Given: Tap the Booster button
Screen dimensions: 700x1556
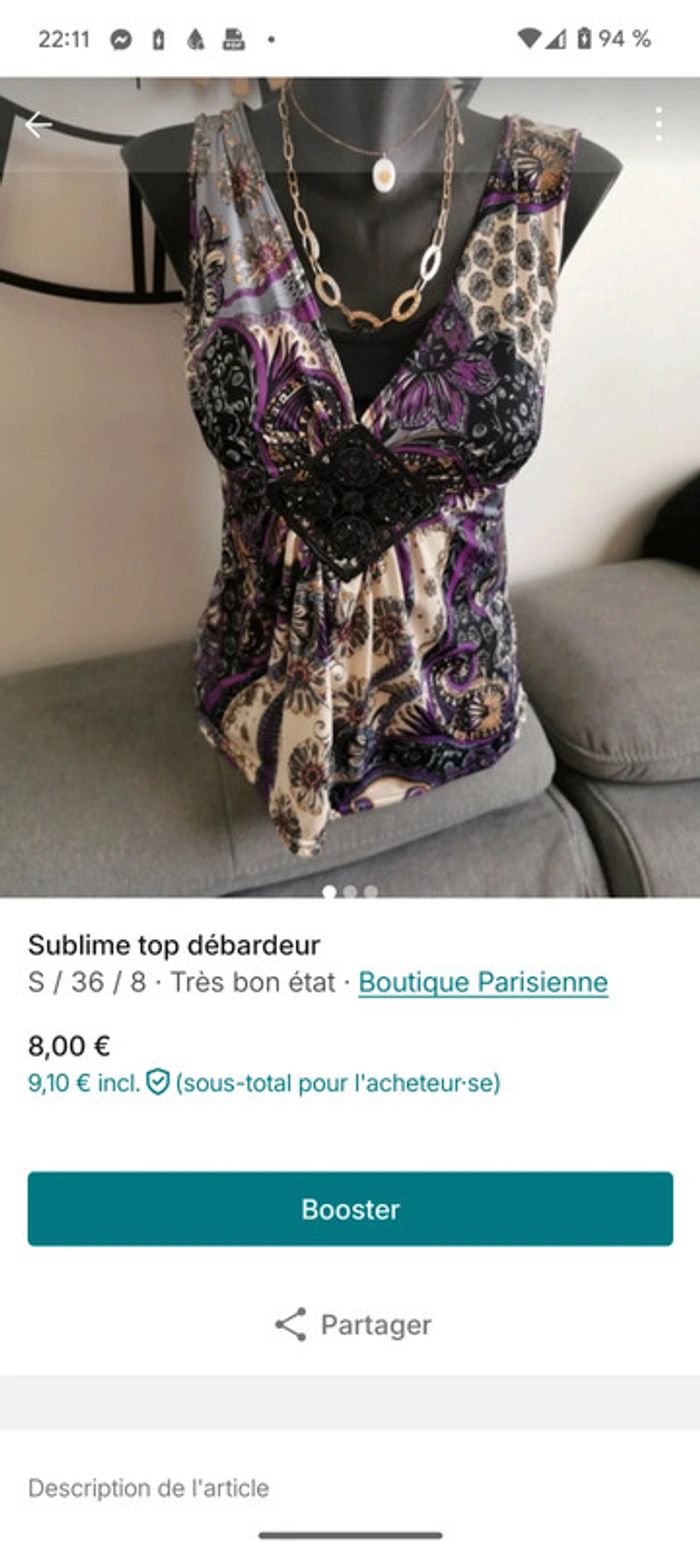Looking at the screenshot, I should point(350,1209).
